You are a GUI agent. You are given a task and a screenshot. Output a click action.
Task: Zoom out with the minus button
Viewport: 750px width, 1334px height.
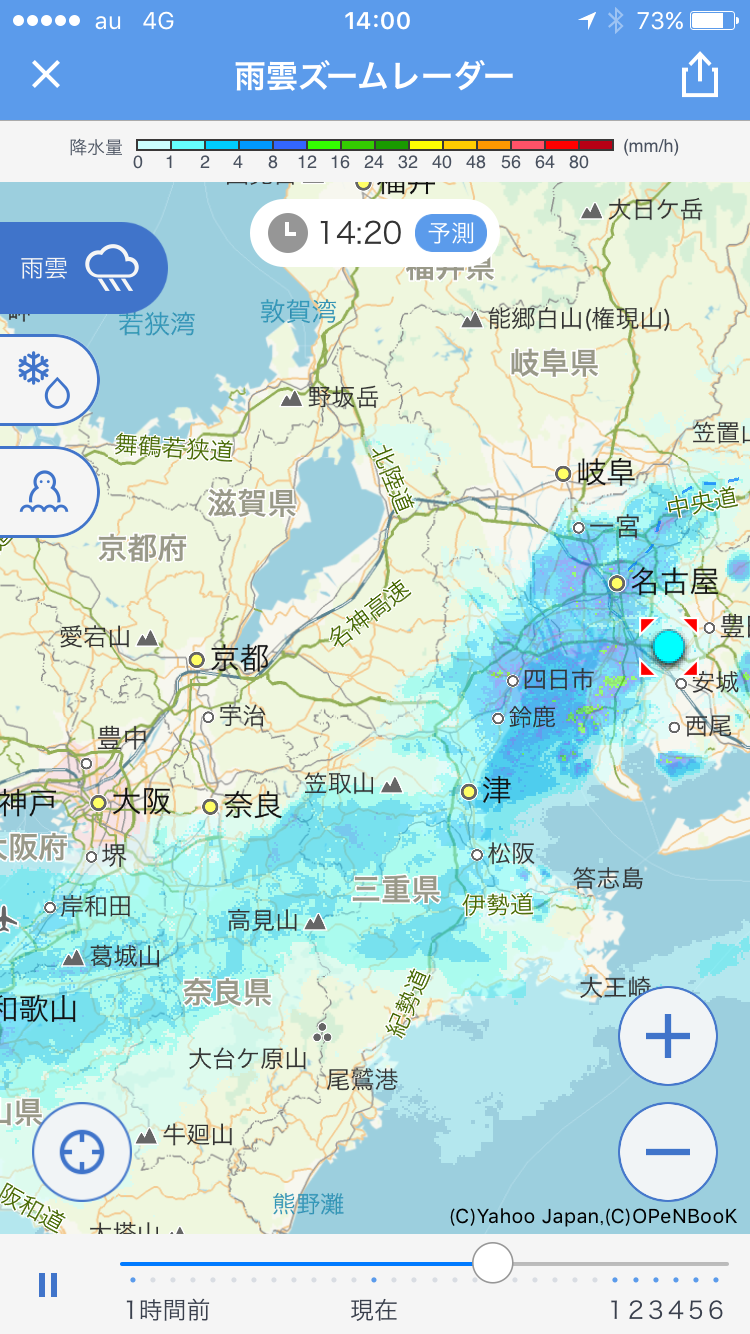click(668, 1151)
